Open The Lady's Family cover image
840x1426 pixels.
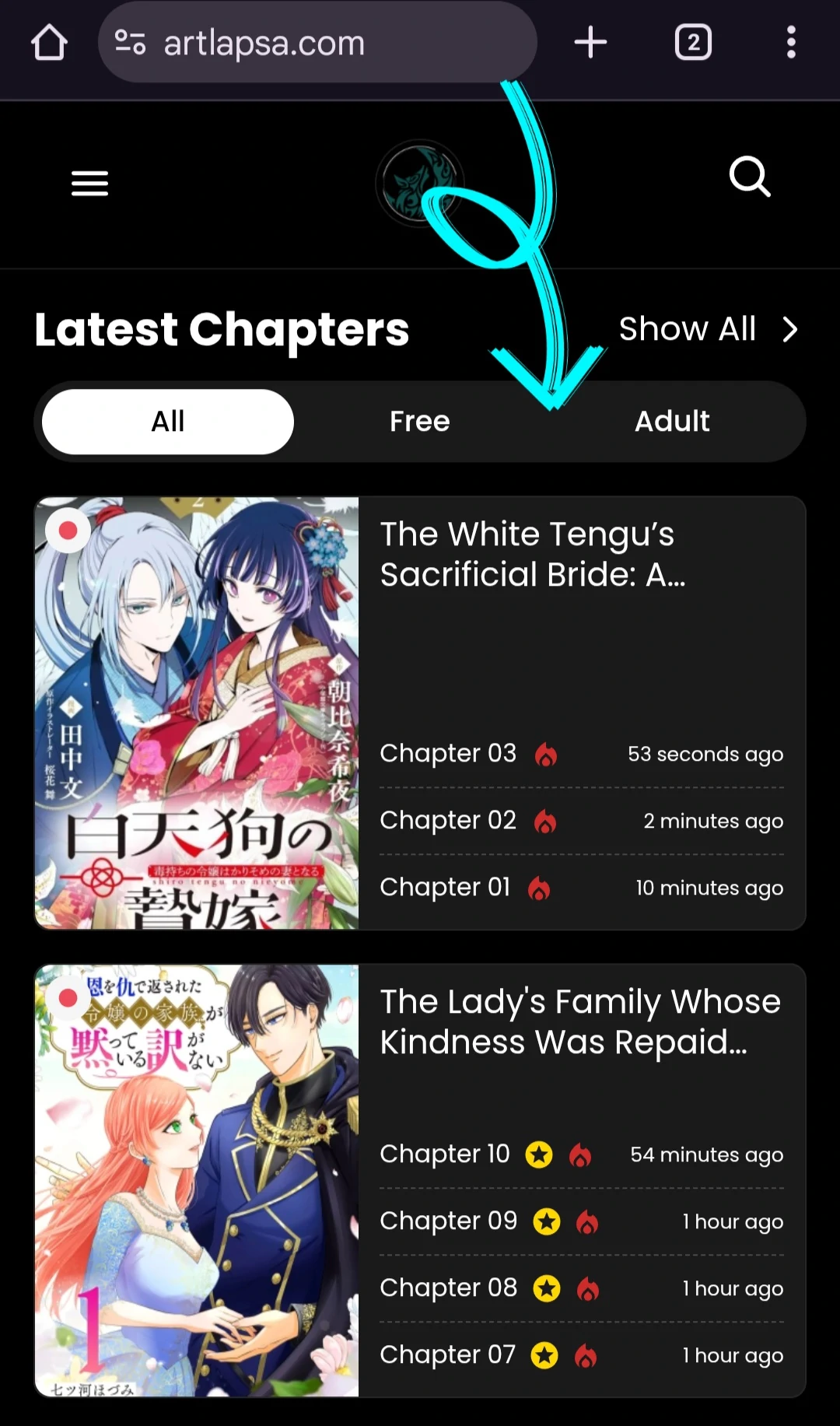(197, 1180)
